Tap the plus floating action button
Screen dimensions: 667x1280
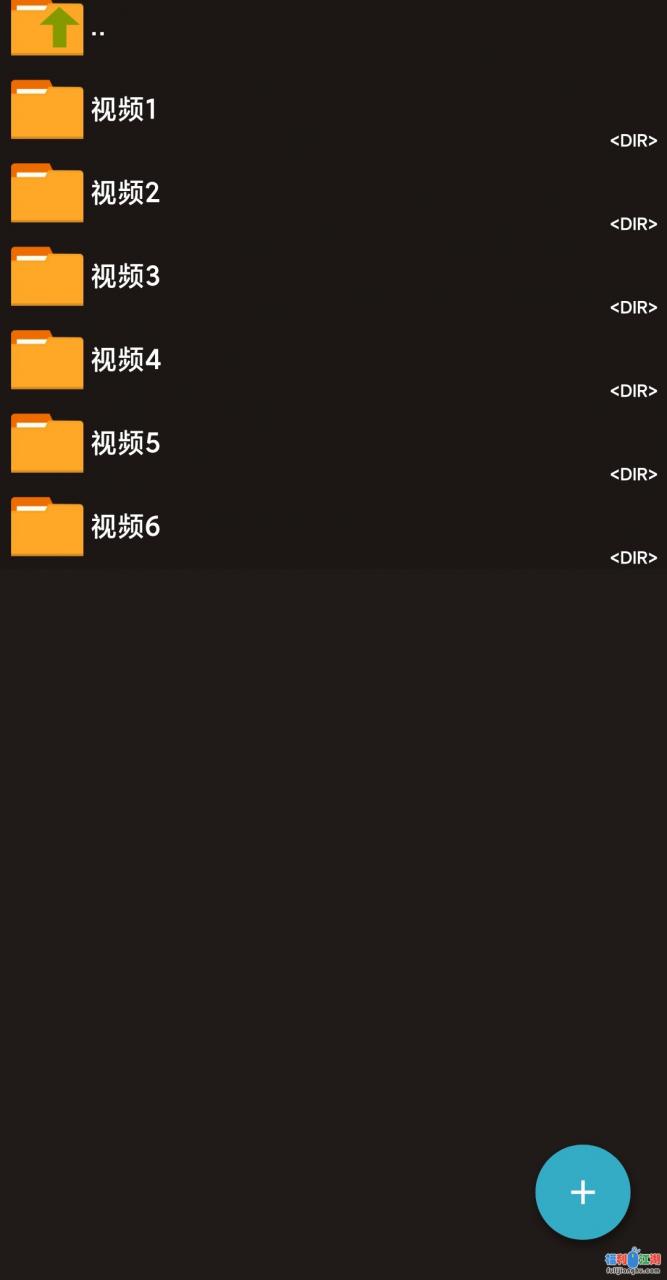pyautogui.click(x=582, y=1192)
